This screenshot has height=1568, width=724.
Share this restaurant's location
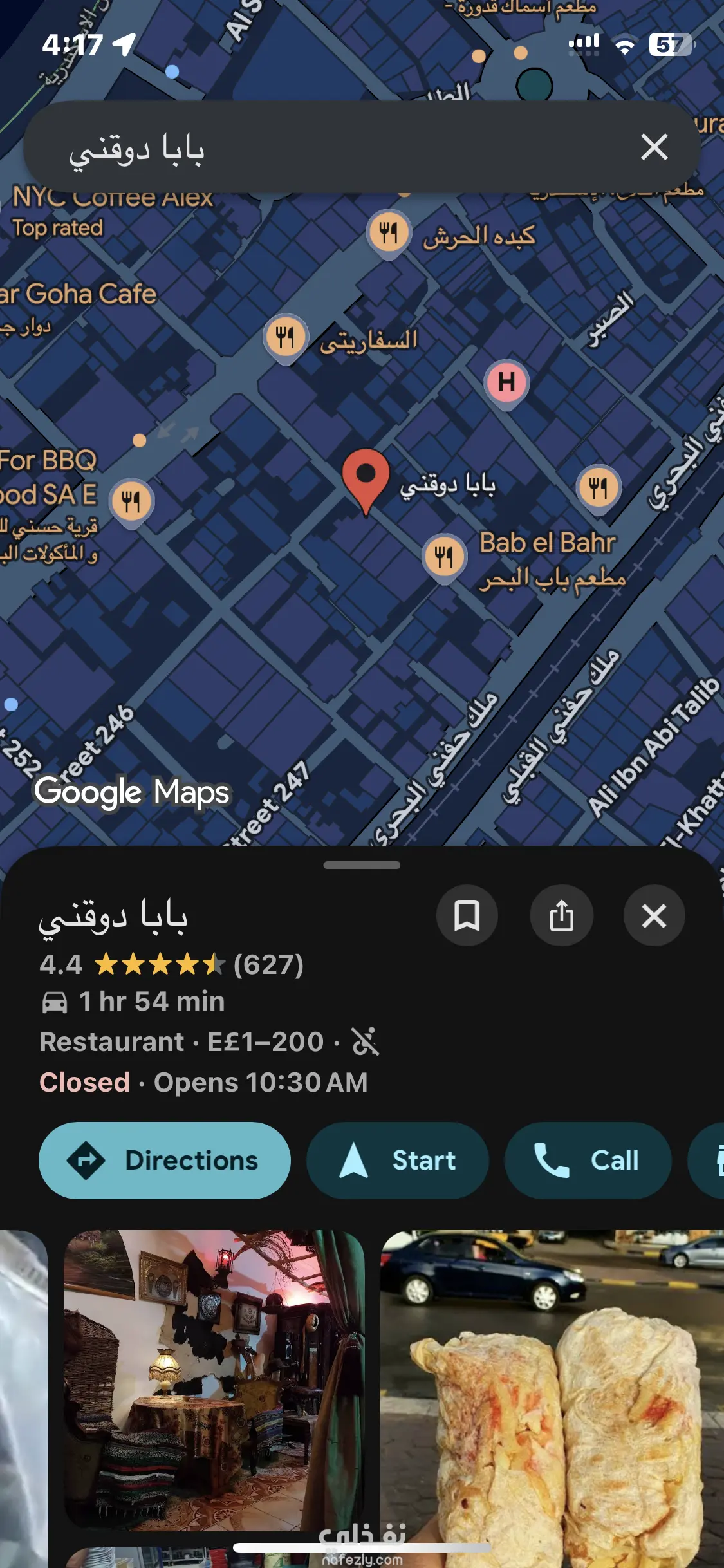click(x=561, y=915)
